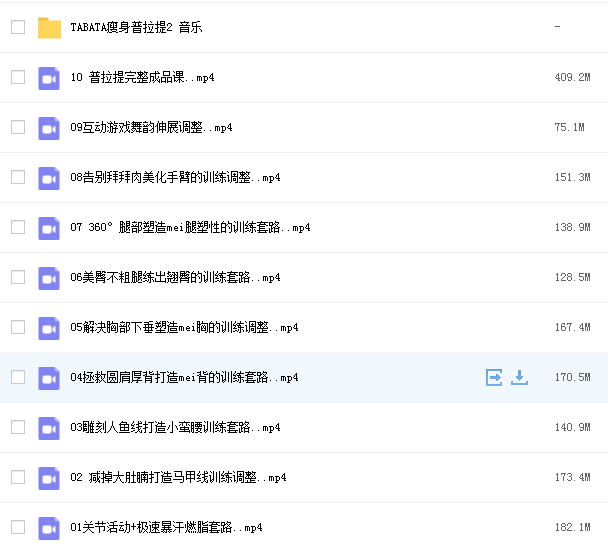Open the video 09互动游戏舞韵伸展调整
The image size is (608, 544).
click(x=151, y=128)
